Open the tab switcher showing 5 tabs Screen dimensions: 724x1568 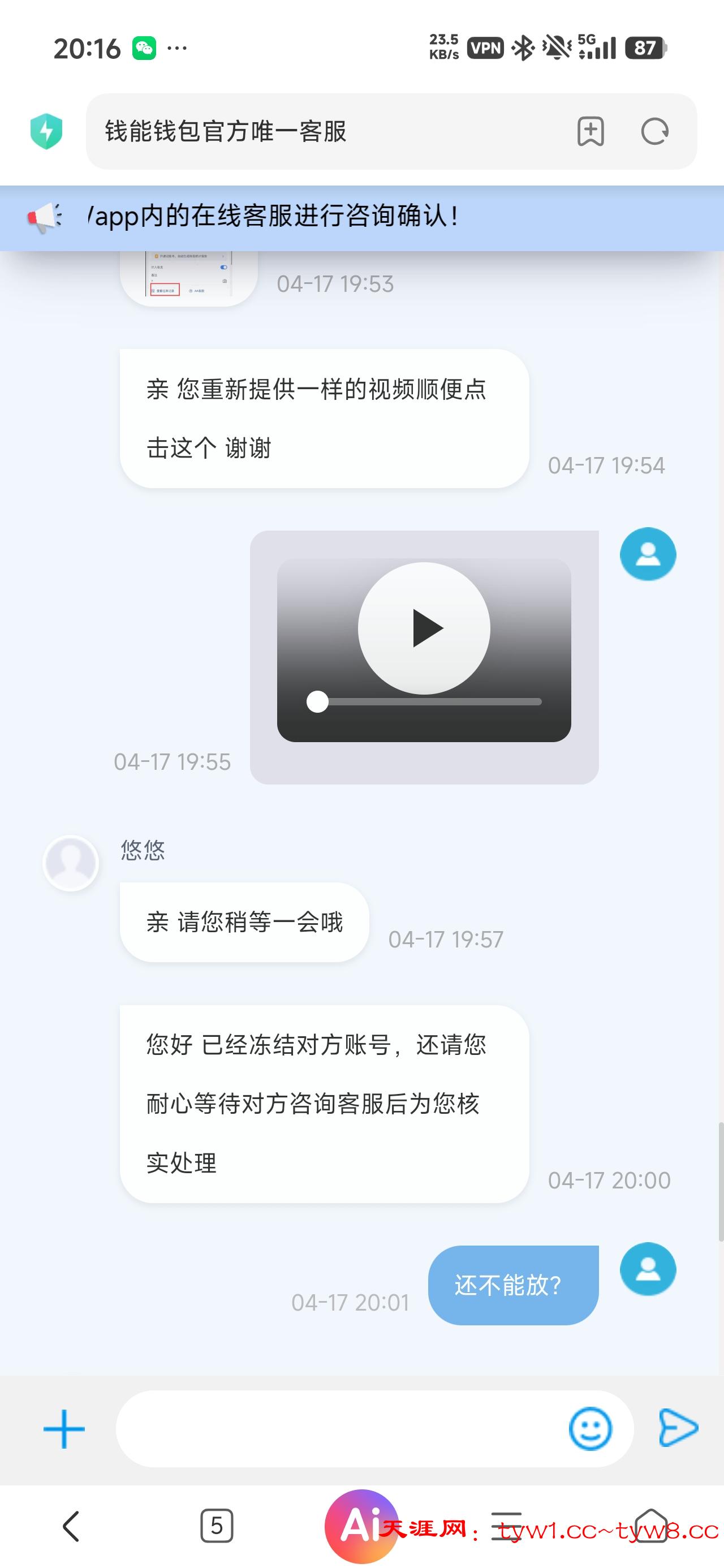[x=216, y=1526]
